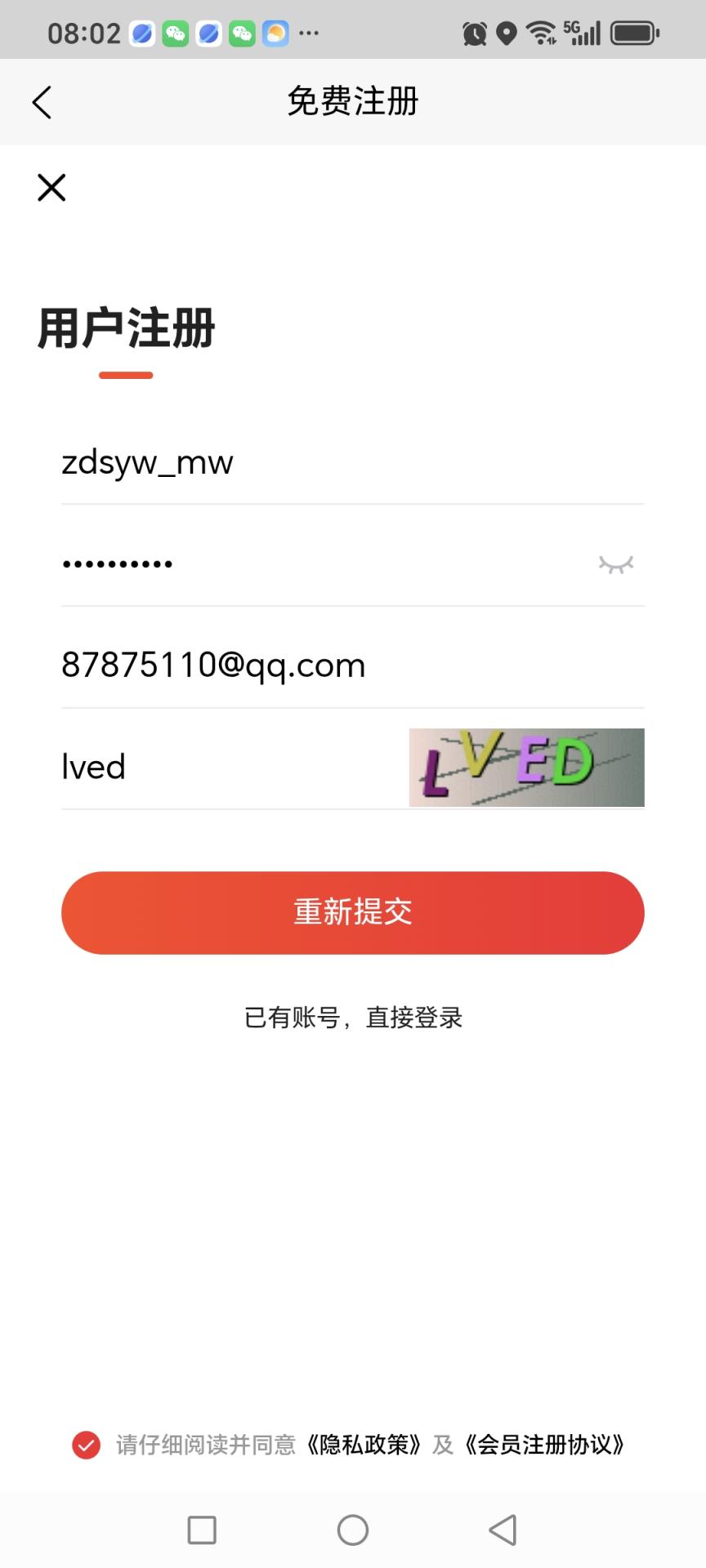
Task: Tap the recent apps square button
Action: tap(202, 1529)
